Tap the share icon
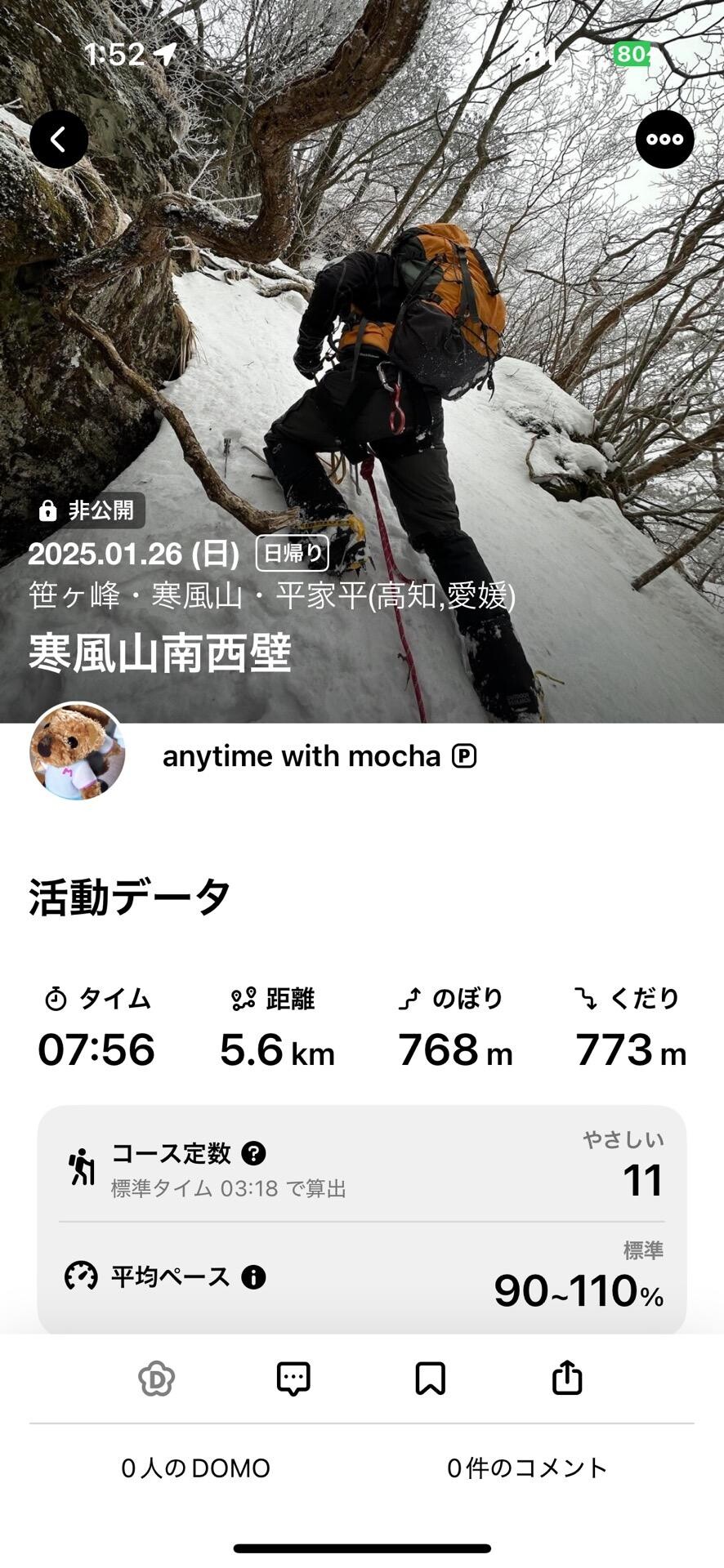Viewport: 724px width, 1568px height. click(567, 1378)
